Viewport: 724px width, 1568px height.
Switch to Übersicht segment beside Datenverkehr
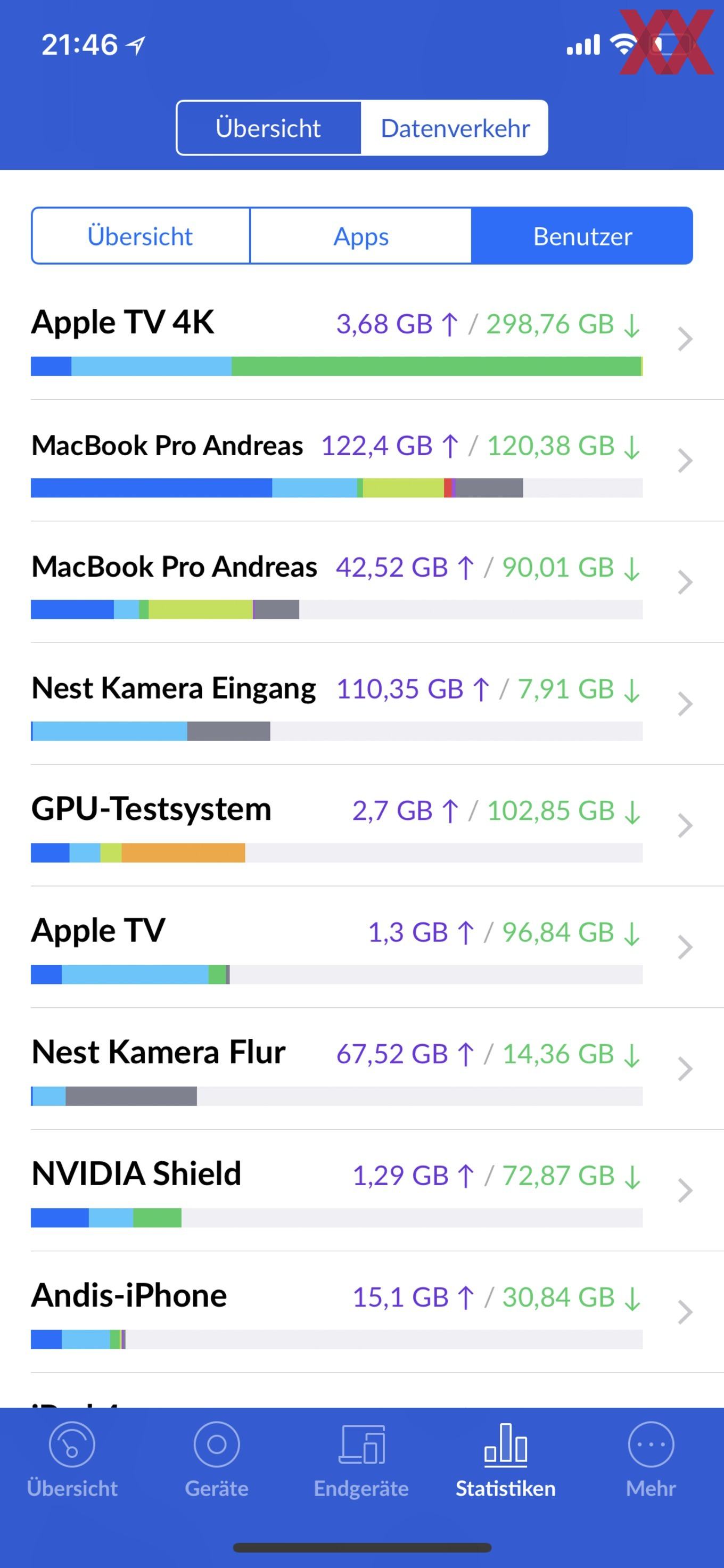coord(268,128)
